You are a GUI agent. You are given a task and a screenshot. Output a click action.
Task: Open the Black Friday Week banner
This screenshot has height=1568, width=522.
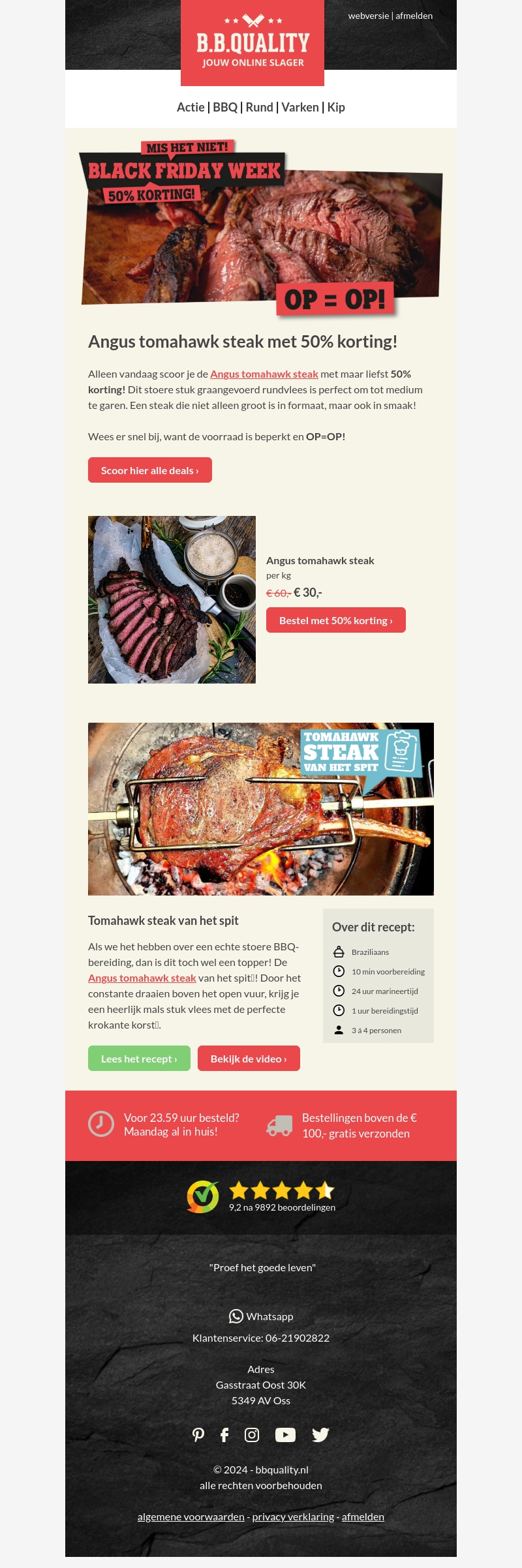261,228
